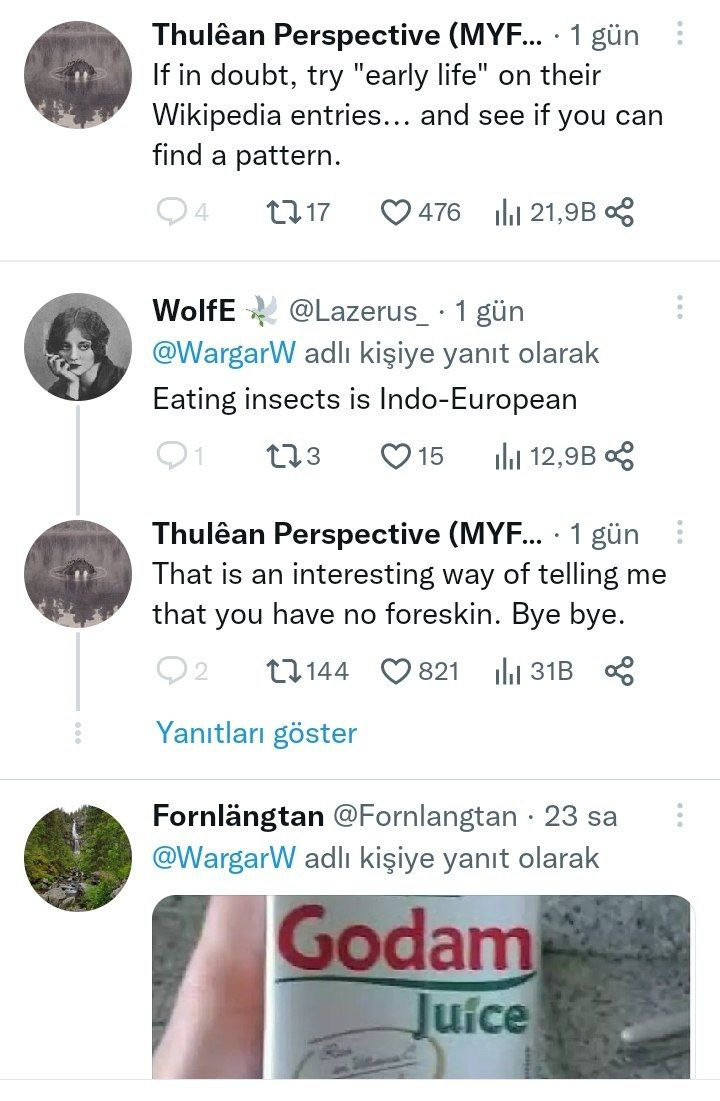Image resolution: width=720 pixels, height=1101 pixels.
Task: Share the tweet with 21,9B views
Action: click(620, 212)
